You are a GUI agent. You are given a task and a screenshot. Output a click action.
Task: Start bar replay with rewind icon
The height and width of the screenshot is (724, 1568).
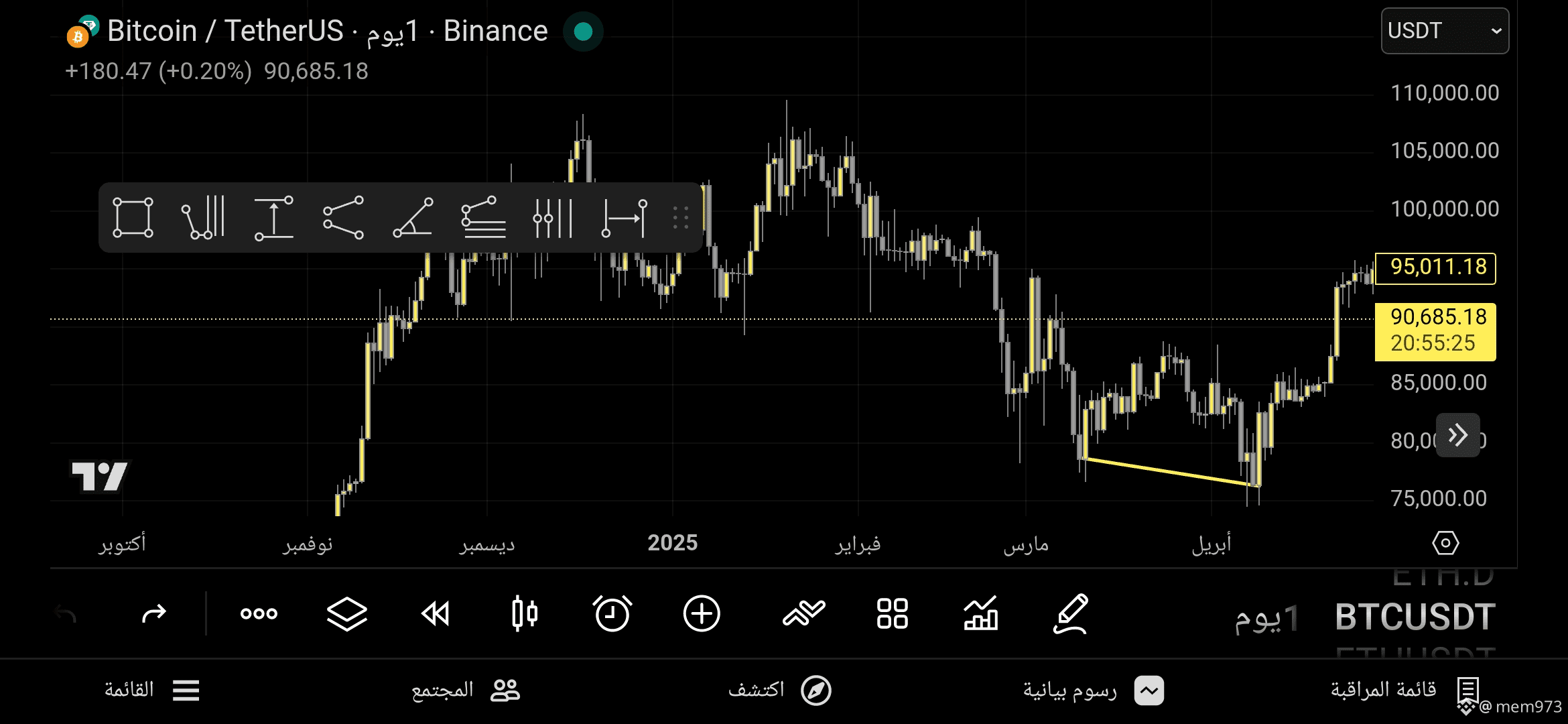click(436, 613)
